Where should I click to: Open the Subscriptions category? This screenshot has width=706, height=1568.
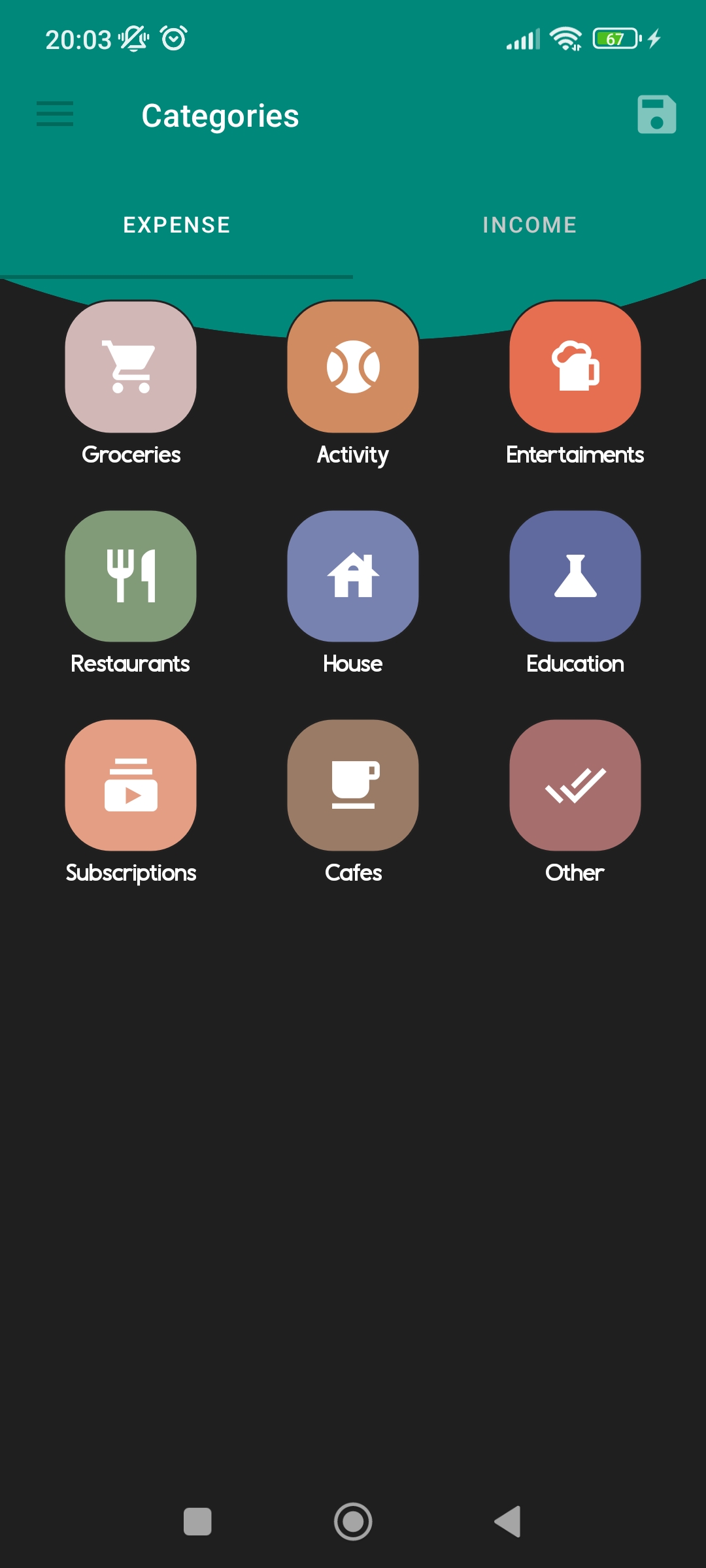click(131, 785)
